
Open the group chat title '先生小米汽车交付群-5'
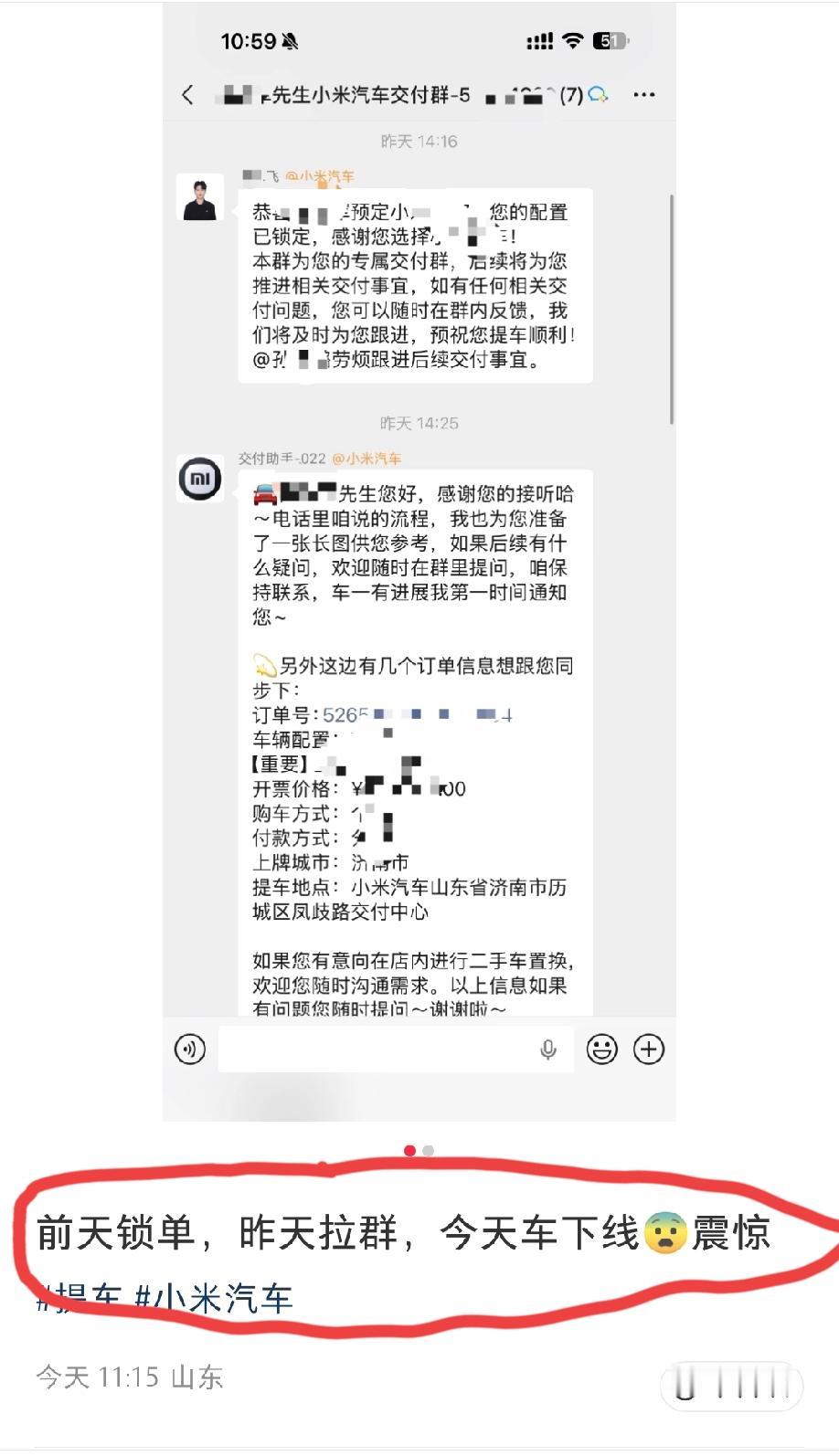366,94
